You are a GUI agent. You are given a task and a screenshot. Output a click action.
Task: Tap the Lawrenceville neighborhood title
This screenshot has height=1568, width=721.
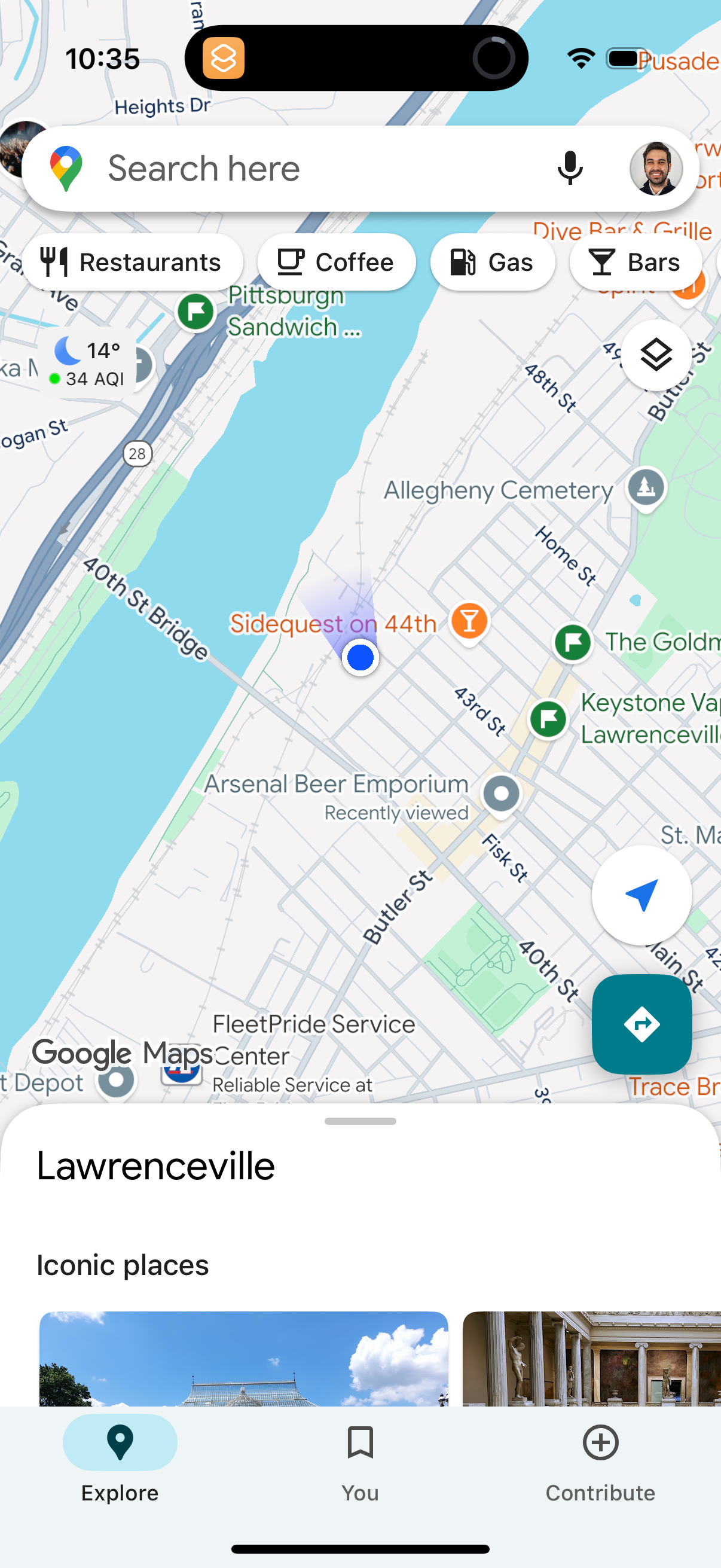[x=155, y=1166]
